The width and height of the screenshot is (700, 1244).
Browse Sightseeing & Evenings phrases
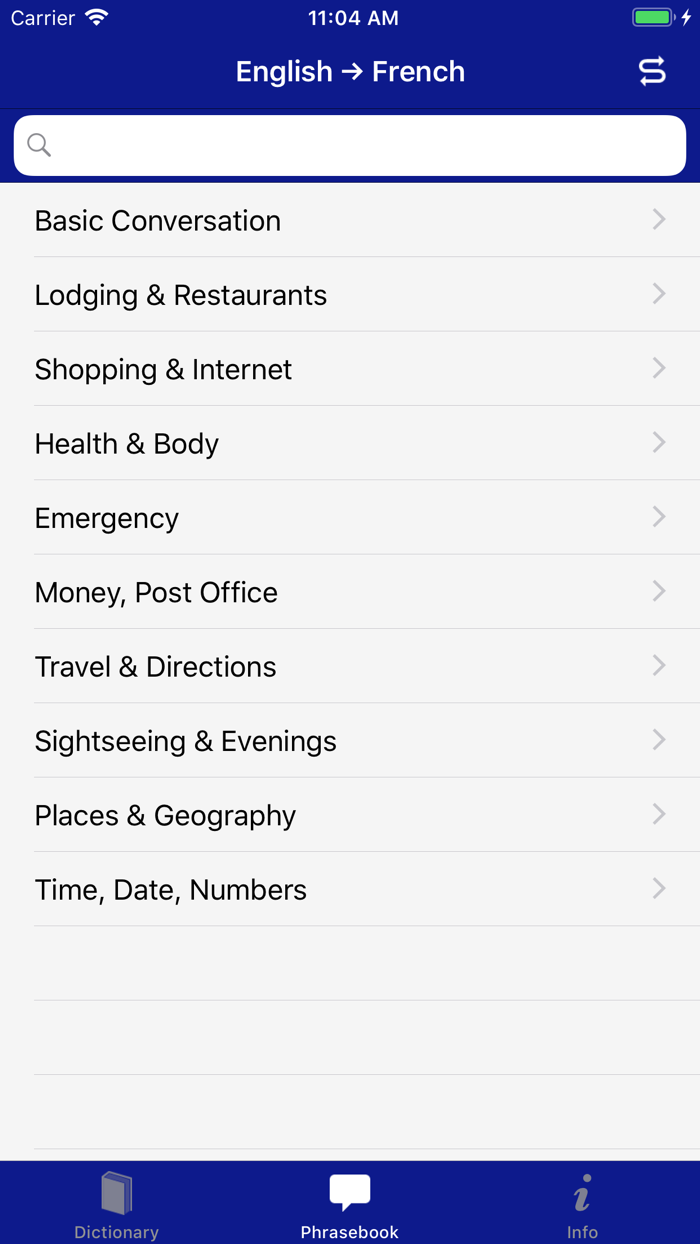pyautogui.click(x=350, y=741)
